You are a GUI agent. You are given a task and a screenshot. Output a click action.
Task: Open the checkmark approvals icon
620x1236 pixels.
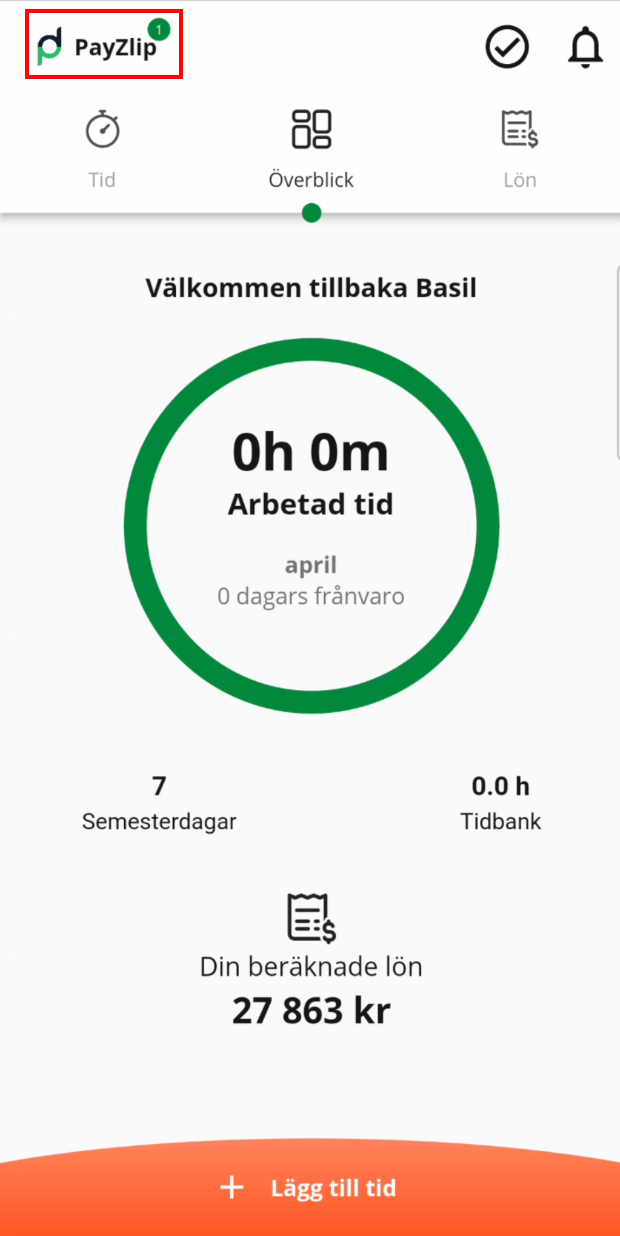(507, 46)
